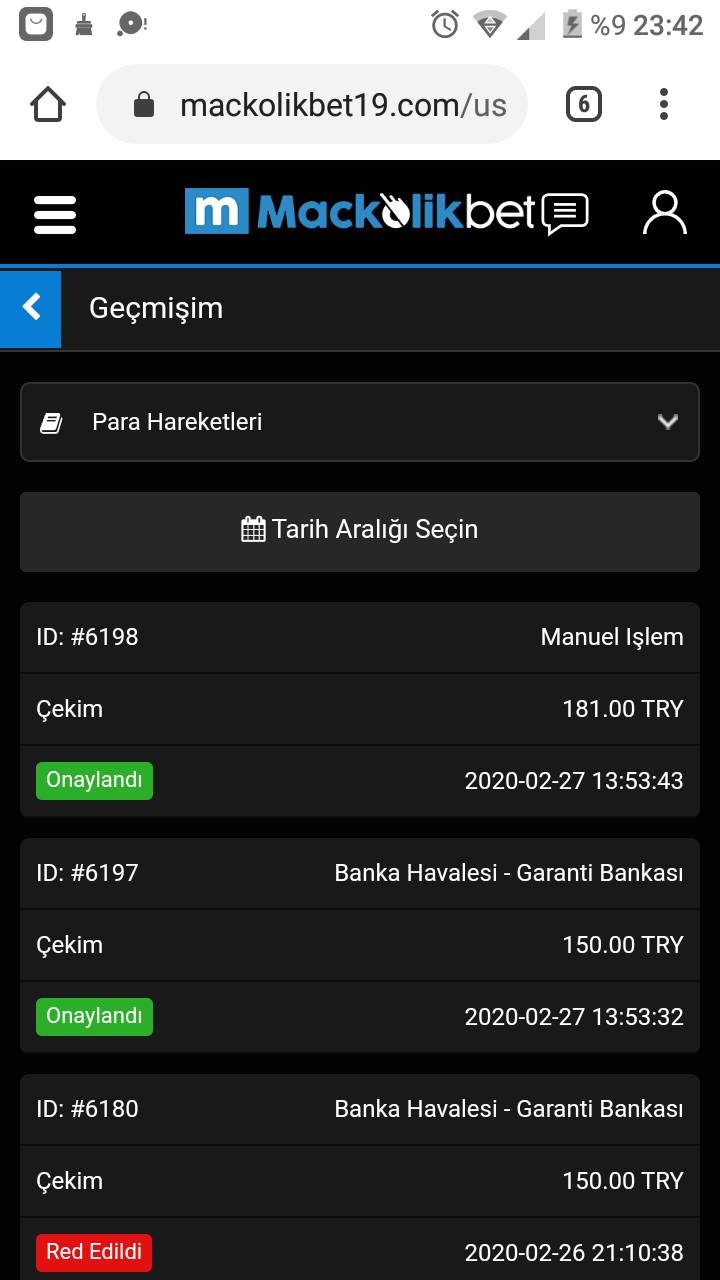This screenshot has height=1280, width=720.
Task: Tap the Geçmişim page title
Action: (155, 308)
